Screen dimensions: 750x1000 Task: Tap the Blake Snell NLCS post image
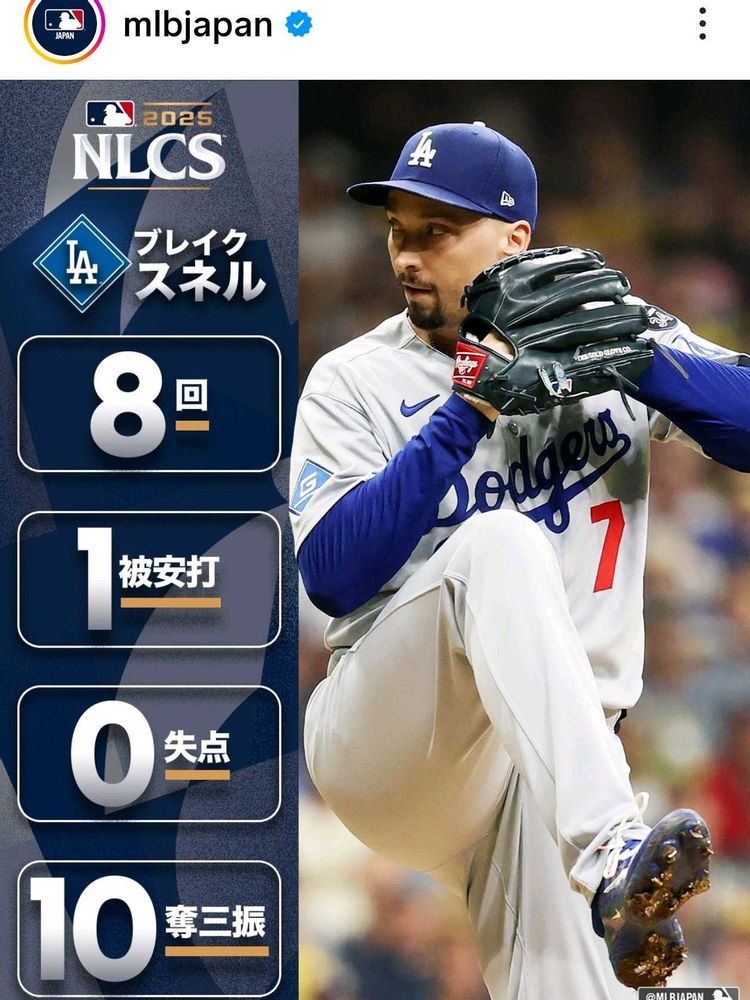[375, 540]
